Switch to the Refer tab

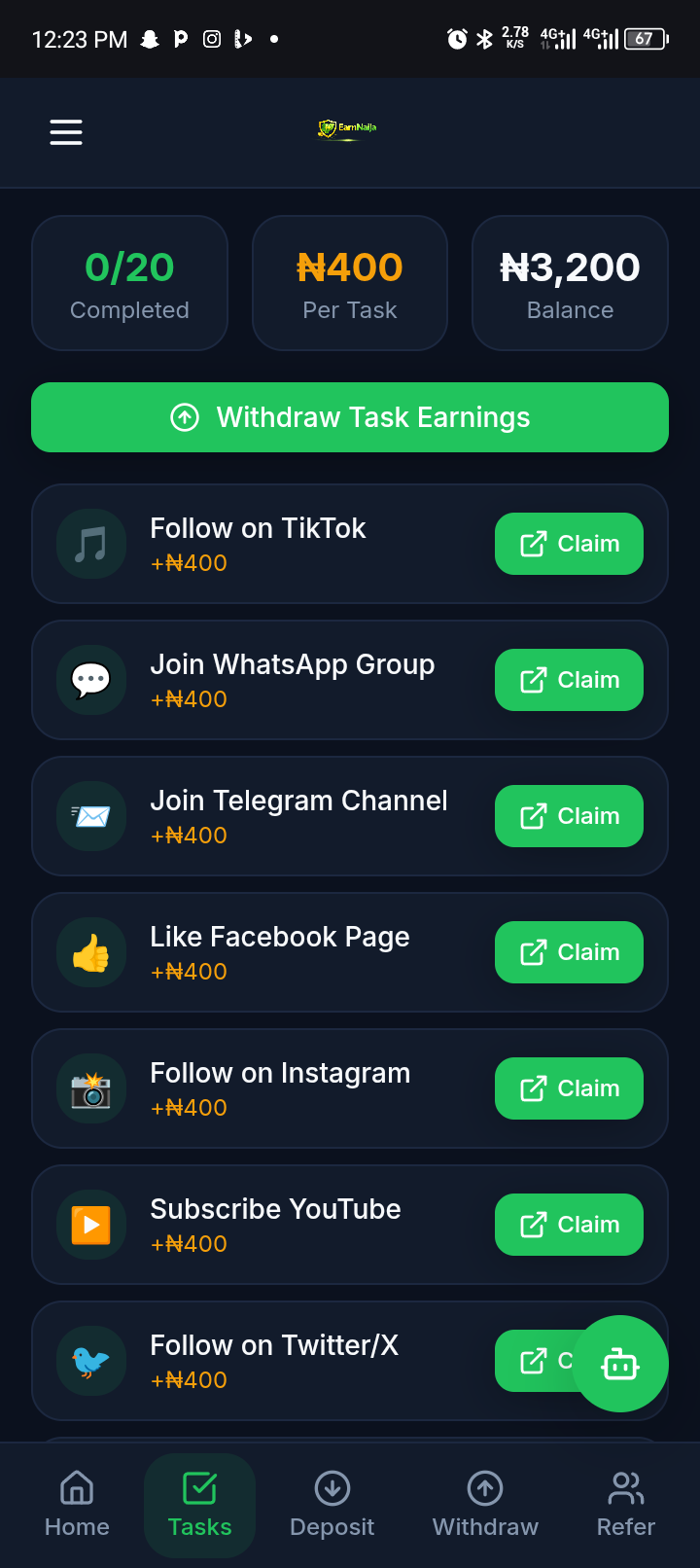pos(625,1504)
